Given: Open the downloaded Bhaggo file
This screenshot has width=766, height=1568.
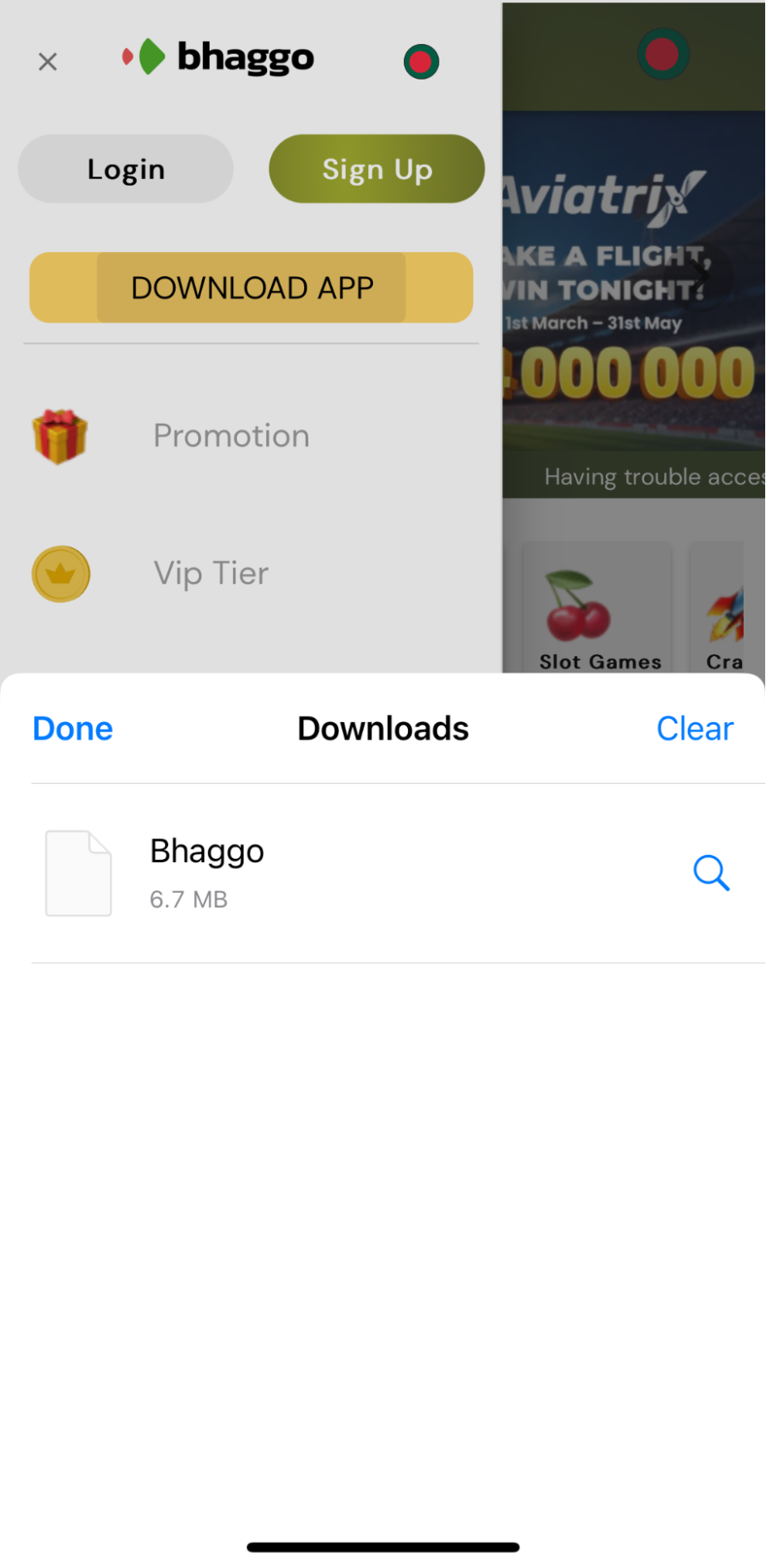Looking at the screenshot, I should point(207,872).
